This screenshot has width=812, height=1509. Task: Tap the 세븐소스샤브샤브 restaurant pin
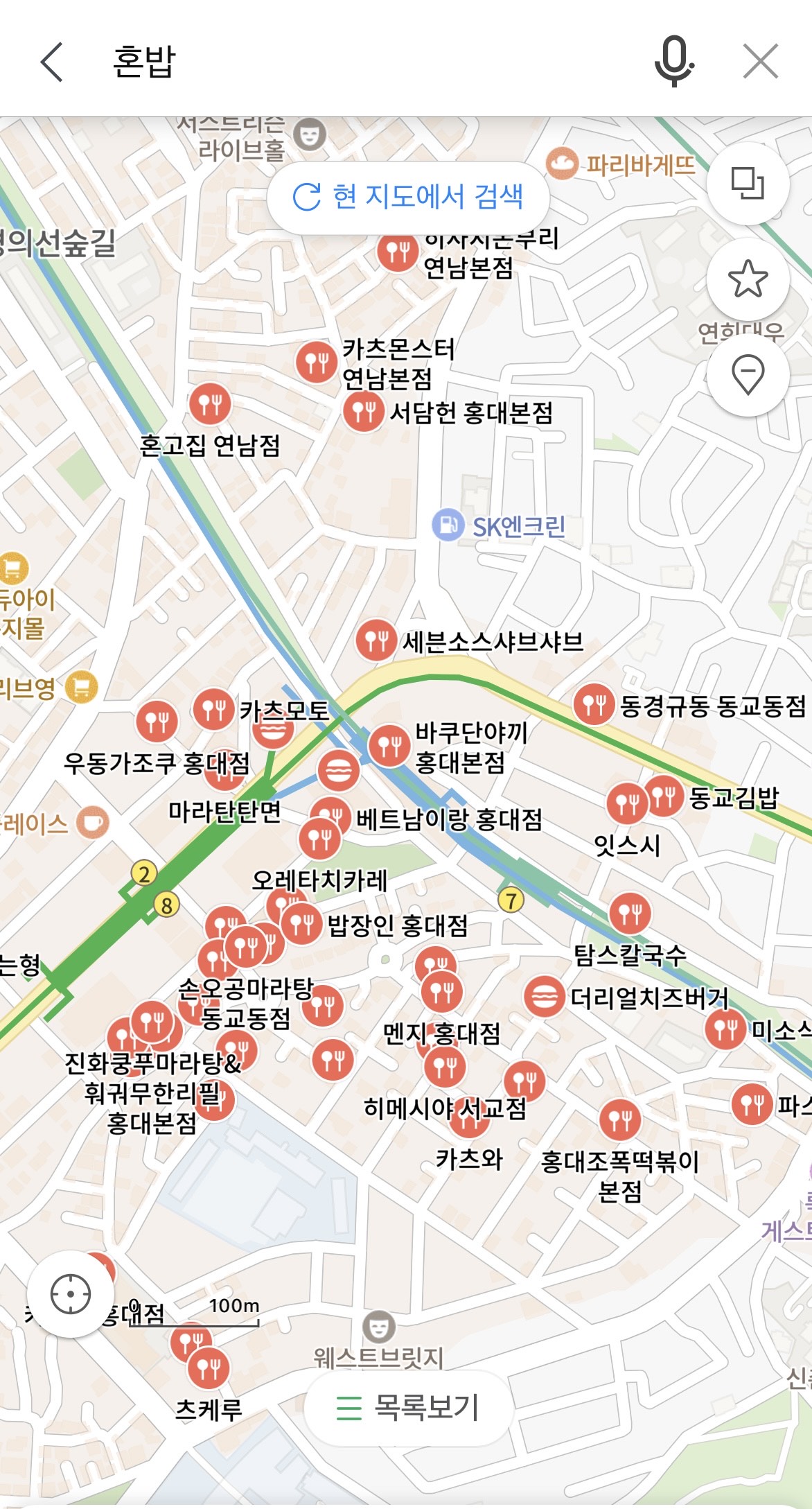(x=376, y=640)
